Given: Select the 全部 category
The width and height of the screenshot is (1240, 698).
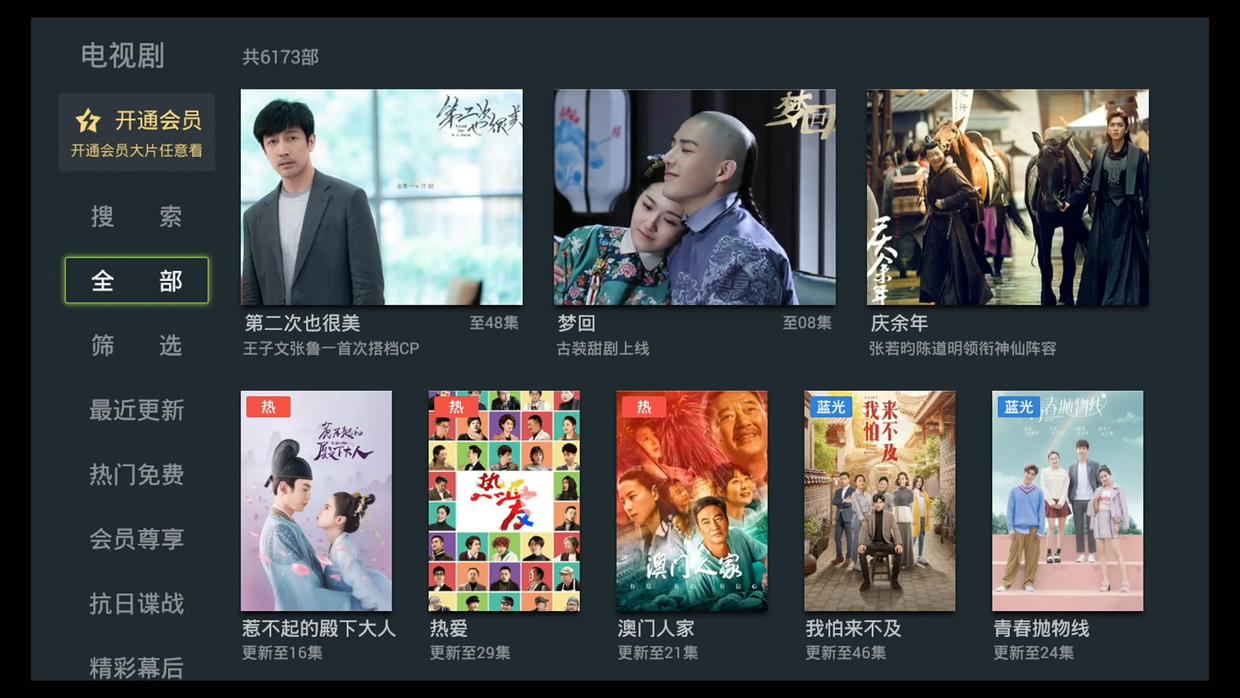Looking at the screenshot, I should (x=137, y=281).
